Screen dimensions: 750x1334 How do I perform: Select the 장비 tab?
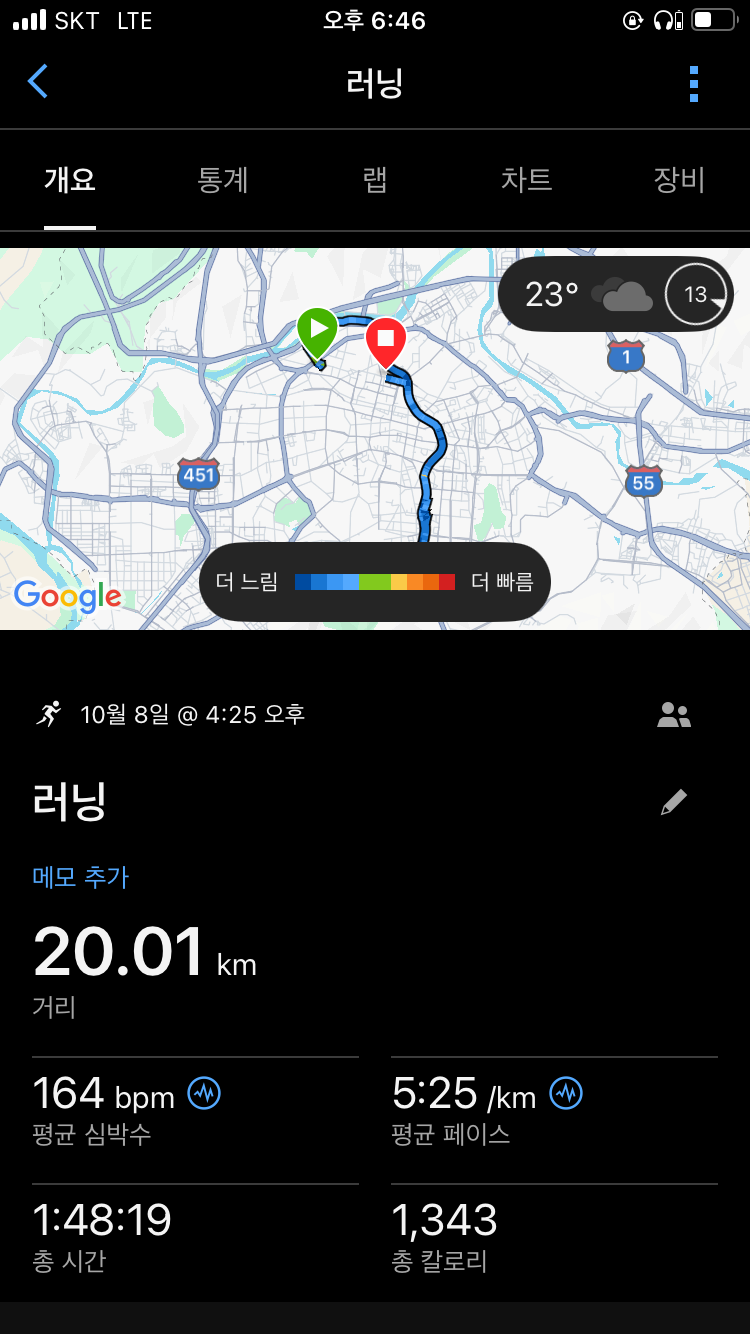679,180
